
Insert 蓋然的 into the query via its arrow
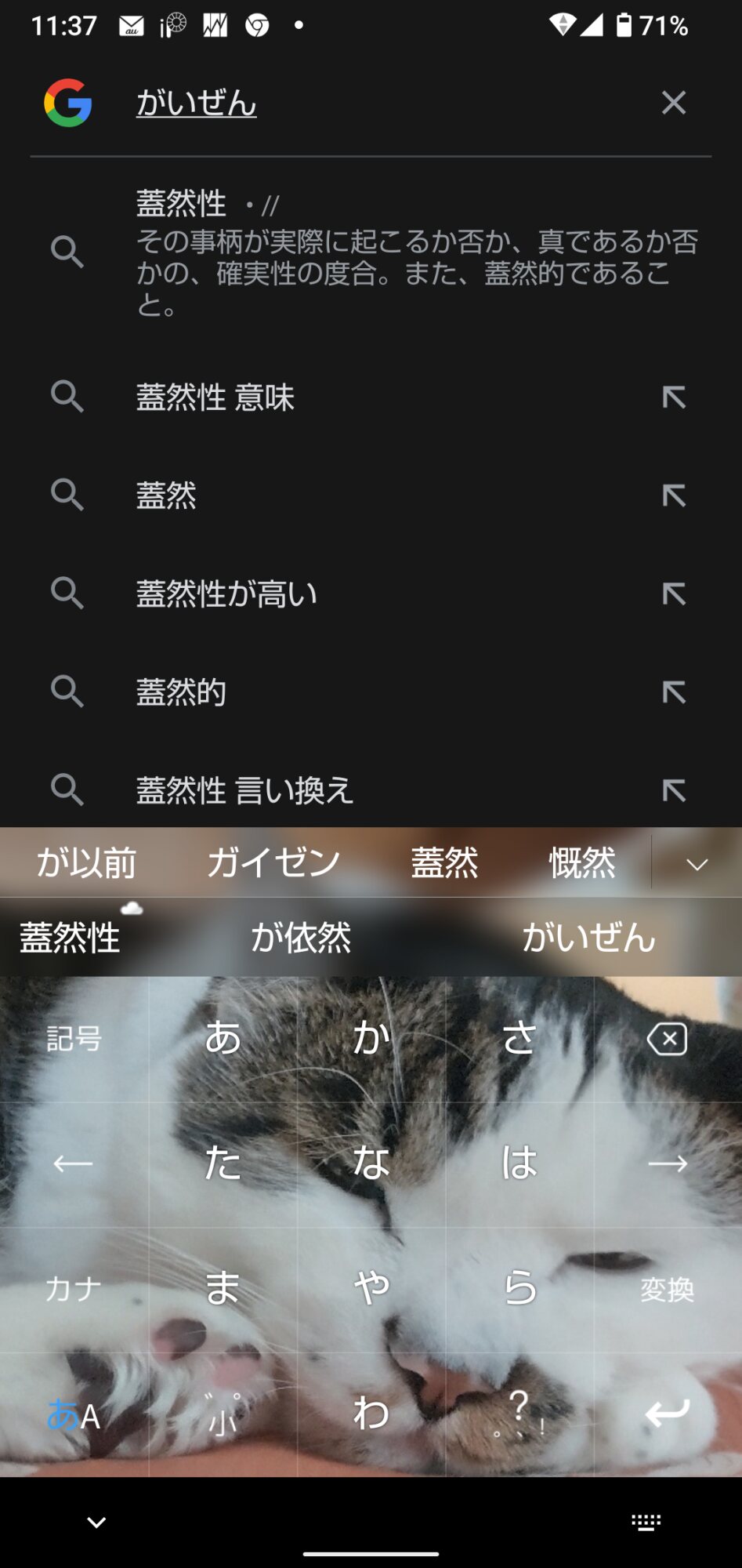tap(673, 692)
